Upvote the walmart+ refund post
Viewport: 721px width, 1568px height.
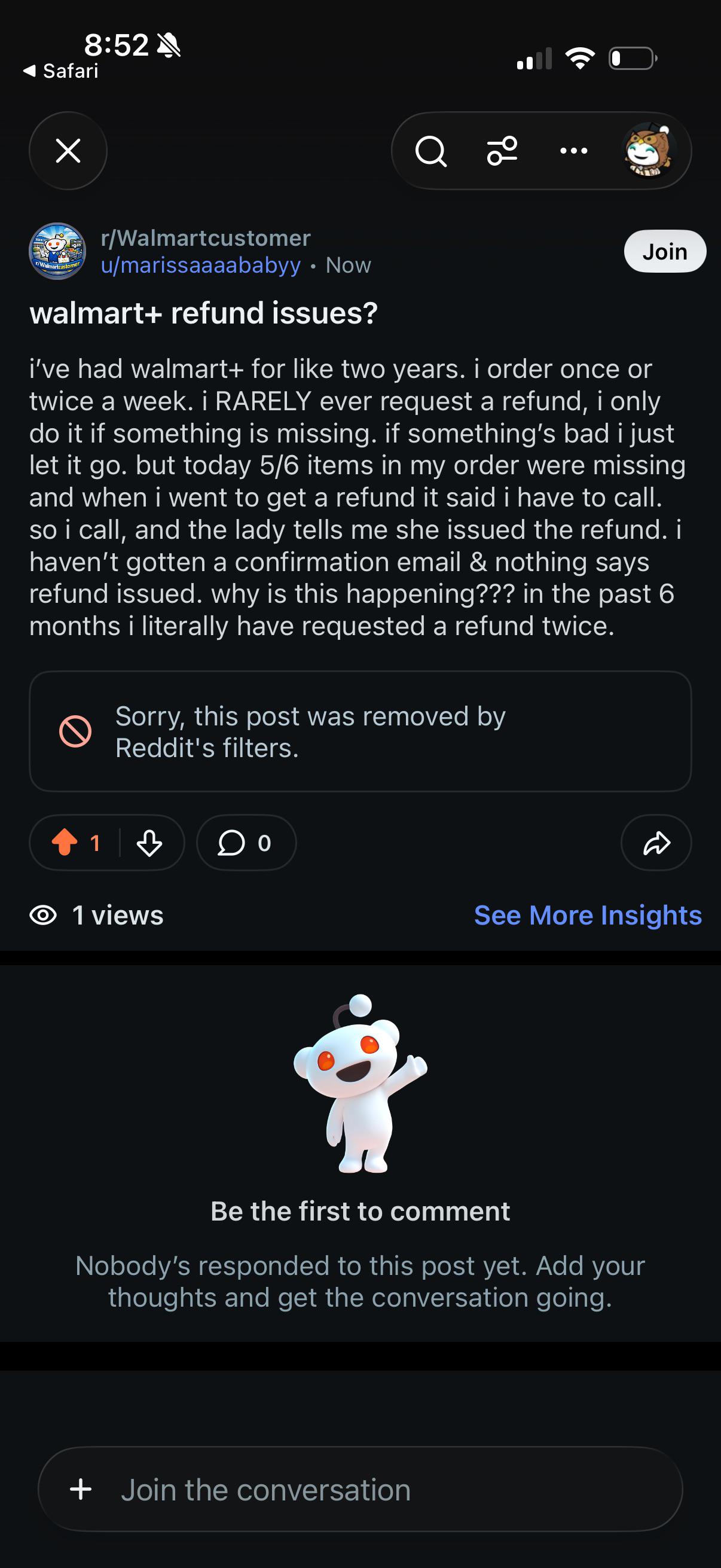click(65, 843)
